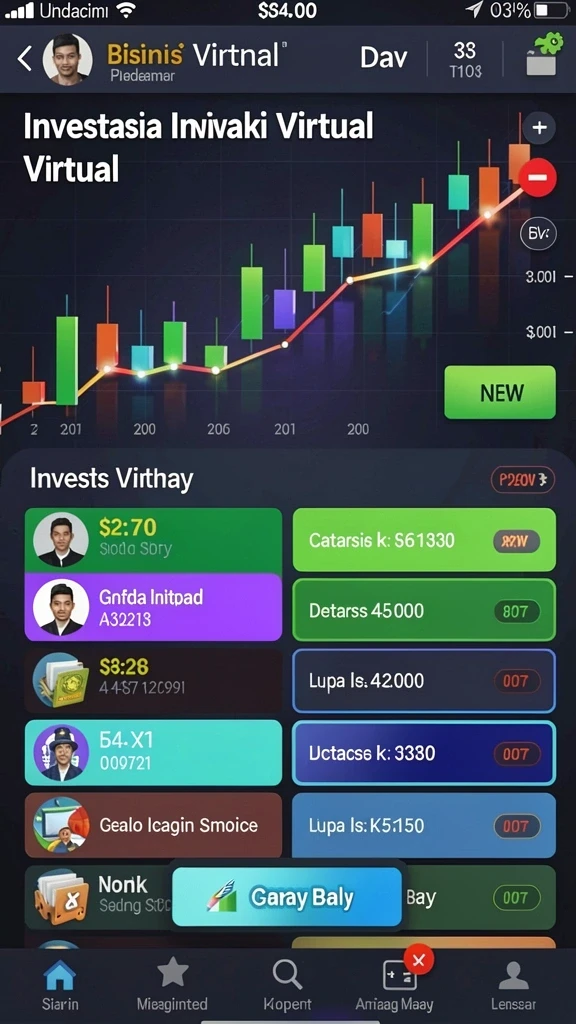The height and width of the screenshot is (1024, 576).
Task: Switch to the Mieaginted star tab
Action: [172, 985]
